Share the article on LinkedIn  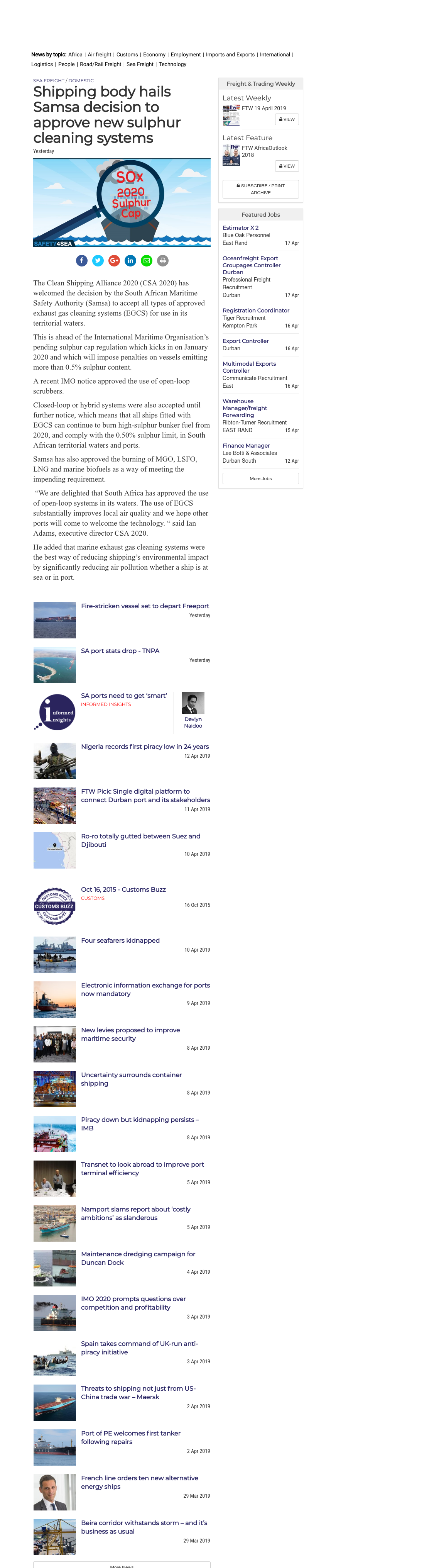point(130,261)
